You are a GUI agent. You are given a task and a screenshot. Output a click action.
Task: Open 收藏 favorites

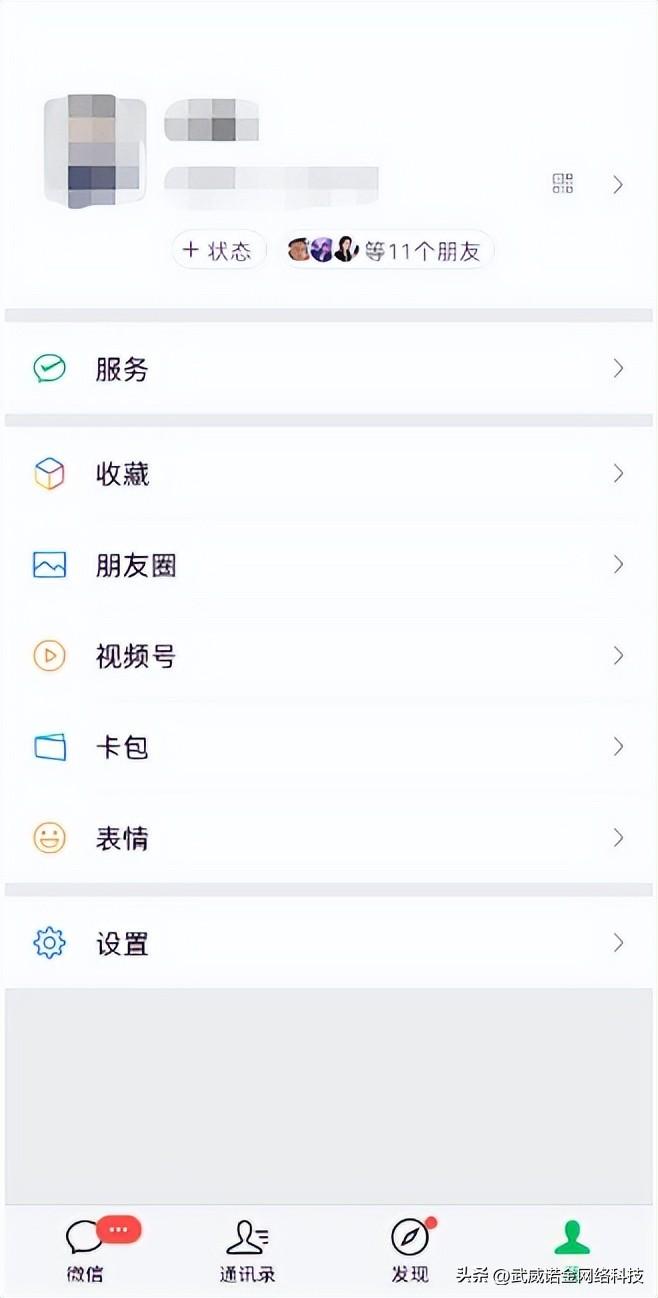328,473
